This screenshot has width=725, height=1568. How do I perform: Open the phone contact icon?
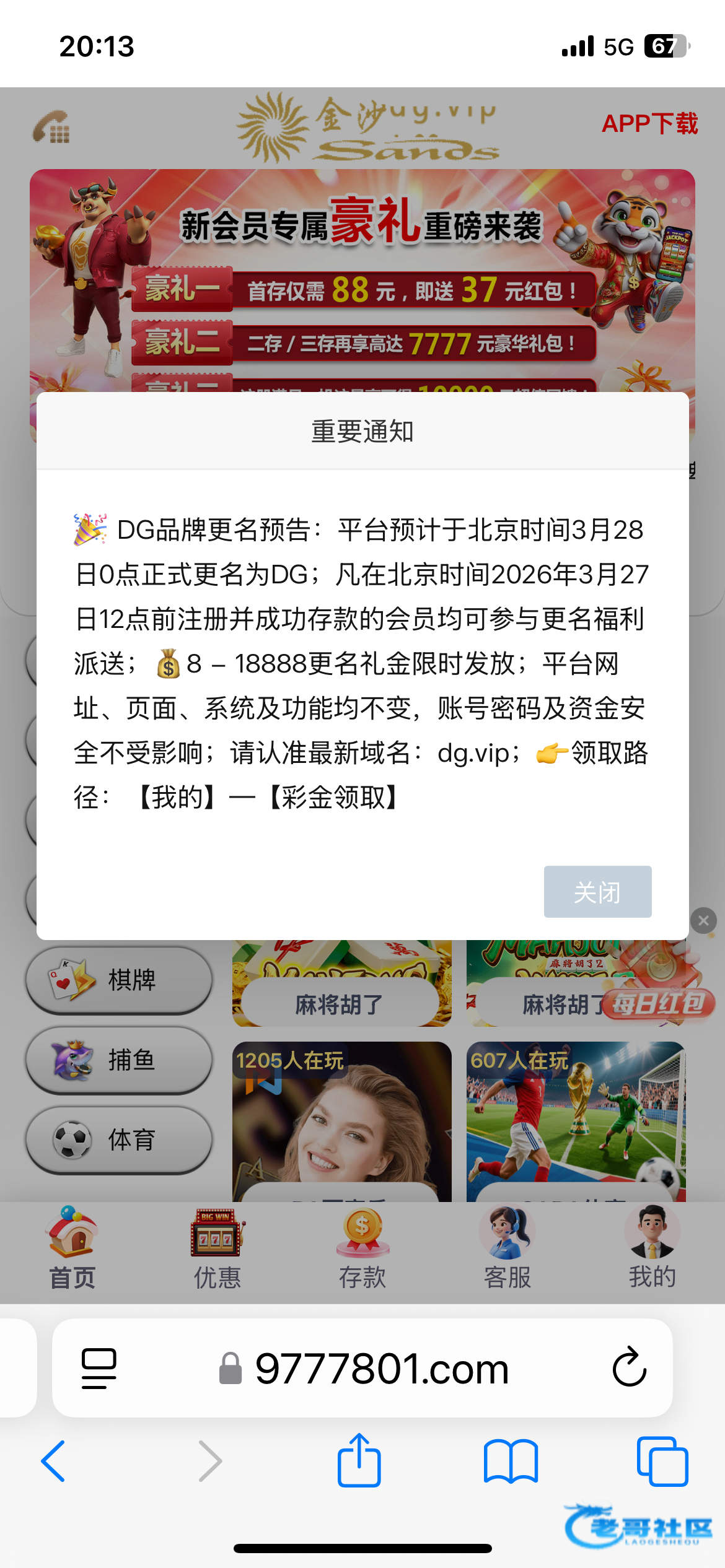[x=51, y=127]
